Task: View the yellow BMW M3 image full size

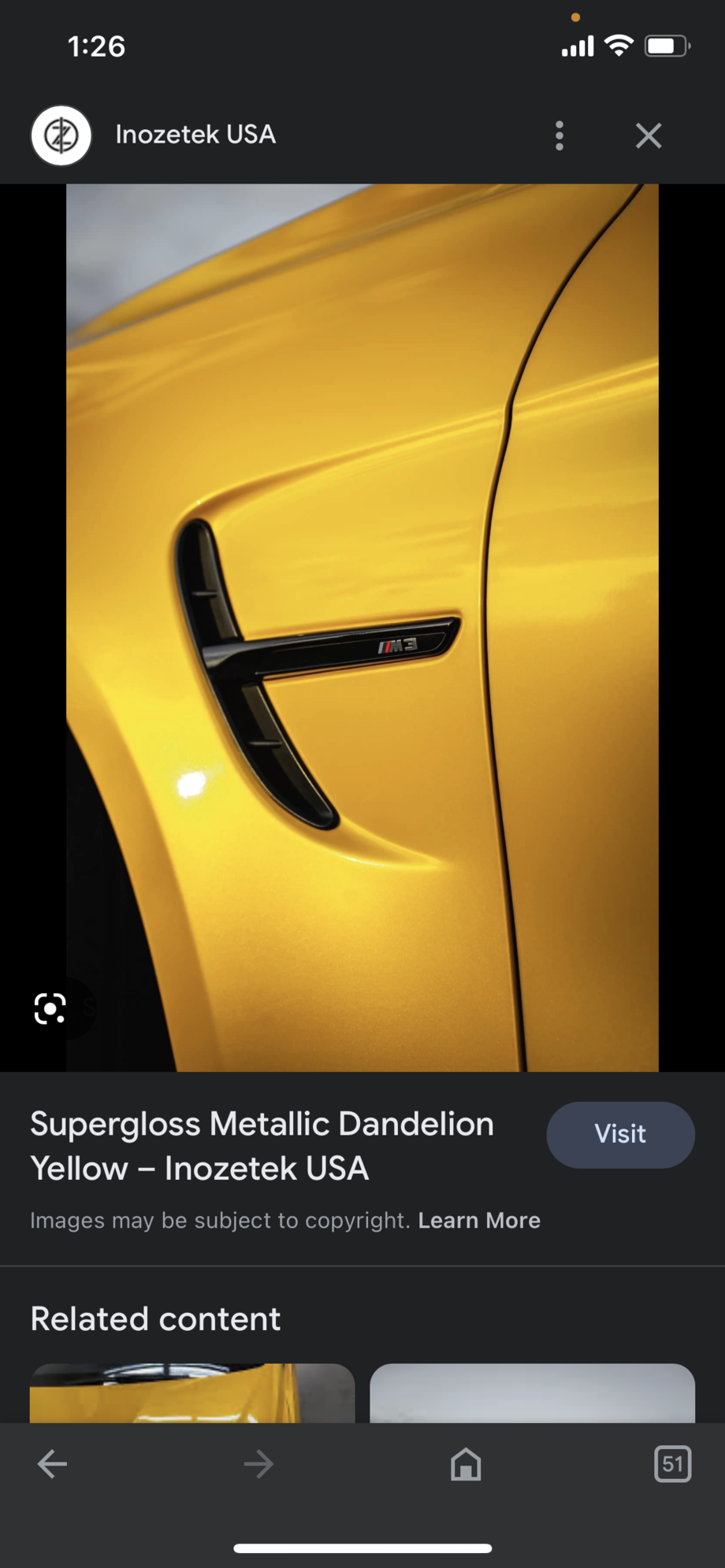Action: pyautogui.click(x=362, y=628)
